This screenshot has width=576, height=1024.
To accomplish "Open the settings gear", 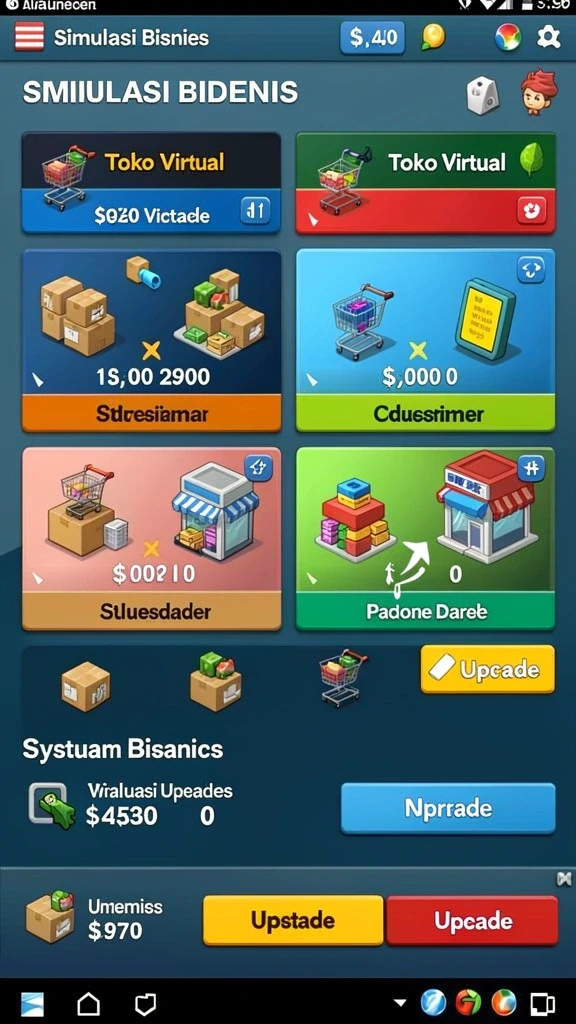I will pos(548,37).
